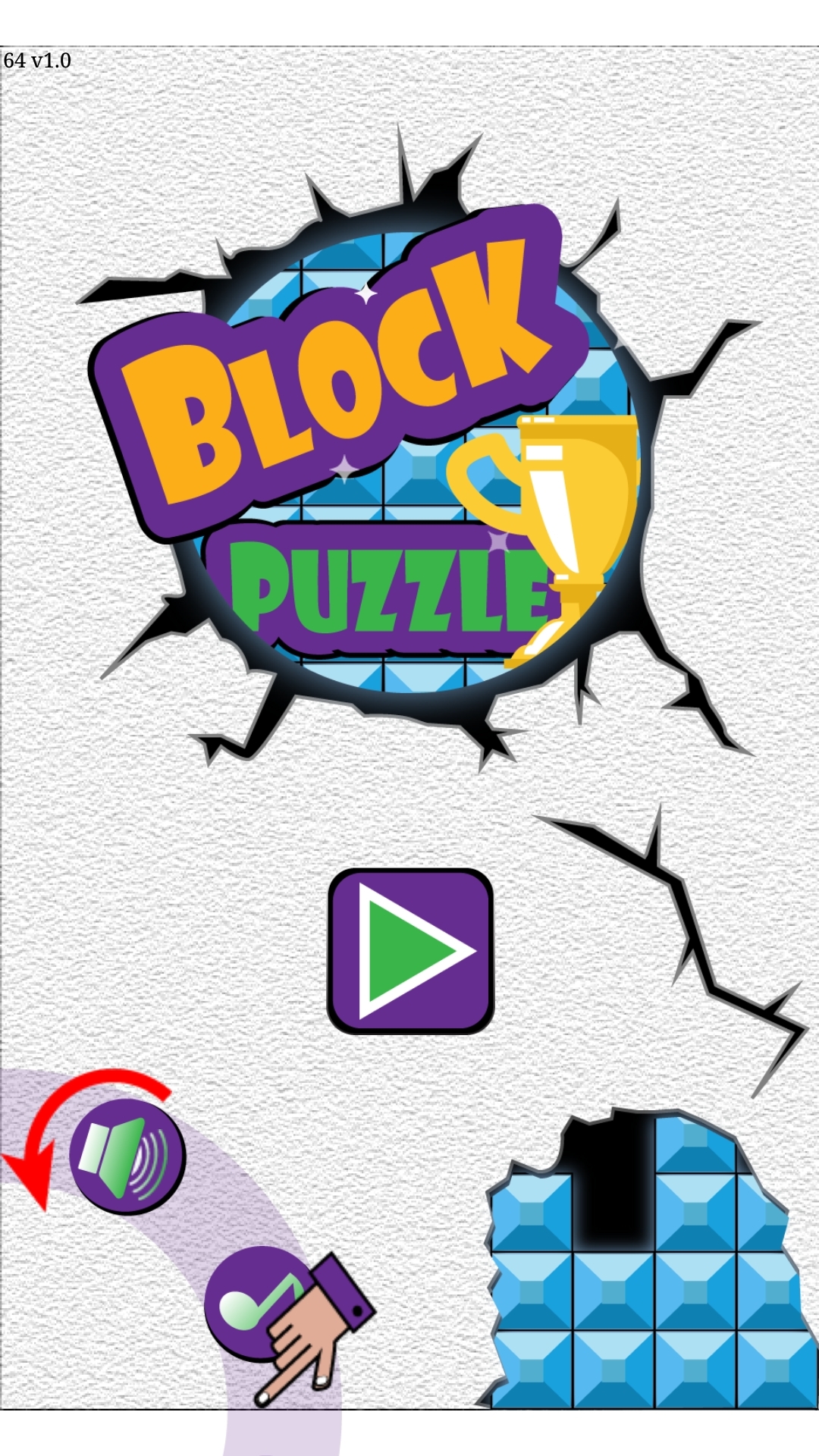The width and height of the screenshot is (819, 1456).
Task: Toggle the sound effects speaker icon
Action: tap(127, 1155)
